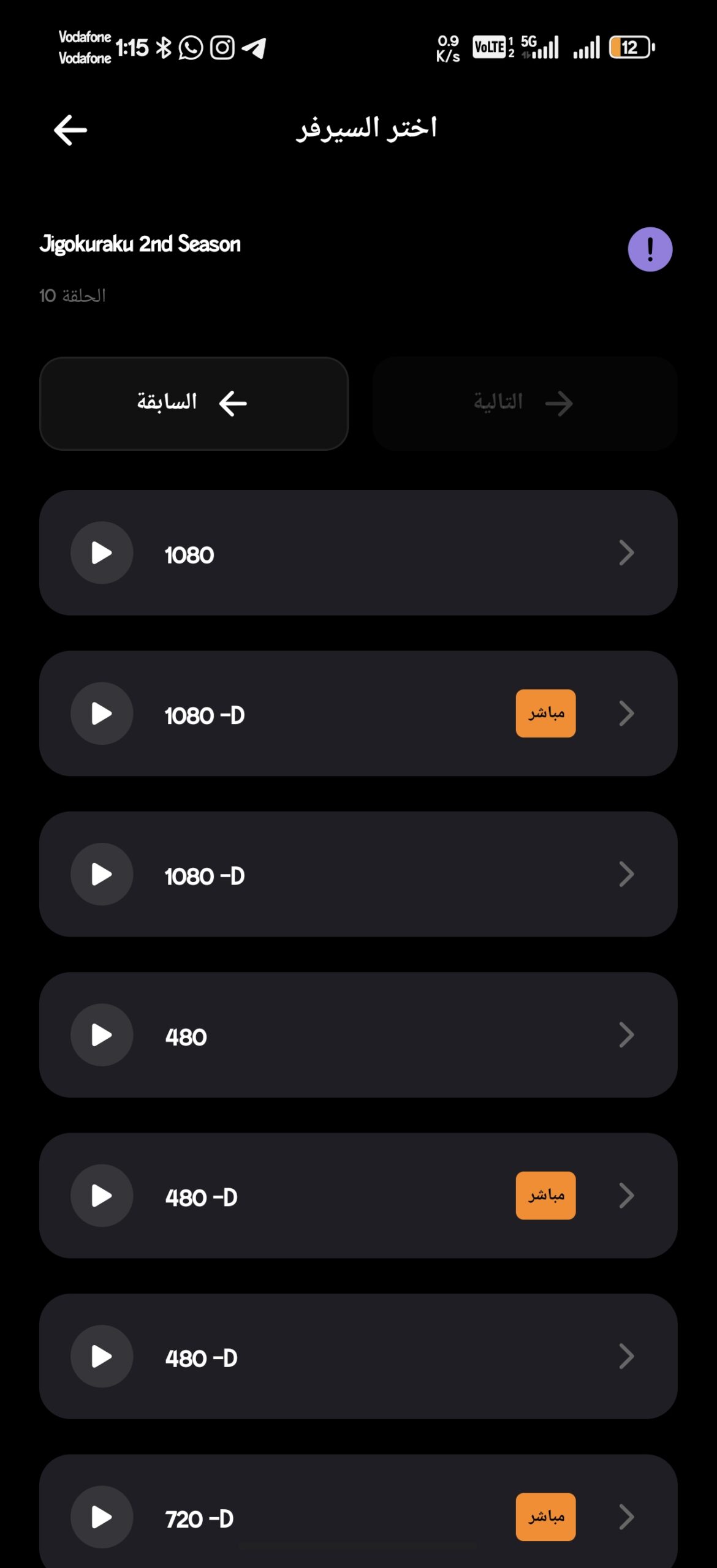Play the second 1080 -D server

(102, 875)
